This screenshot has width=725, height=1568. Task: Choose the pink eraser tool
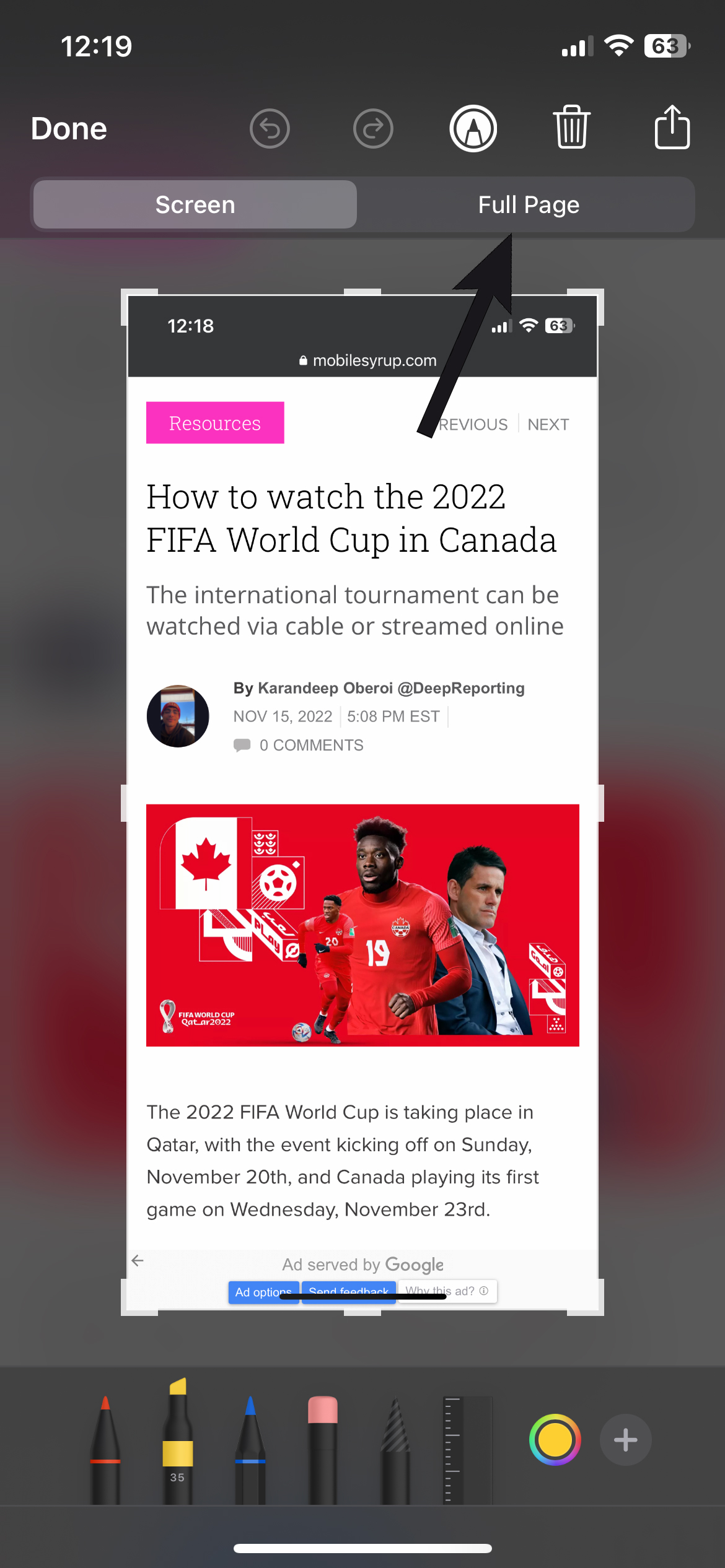click(x=323, y=1449)
